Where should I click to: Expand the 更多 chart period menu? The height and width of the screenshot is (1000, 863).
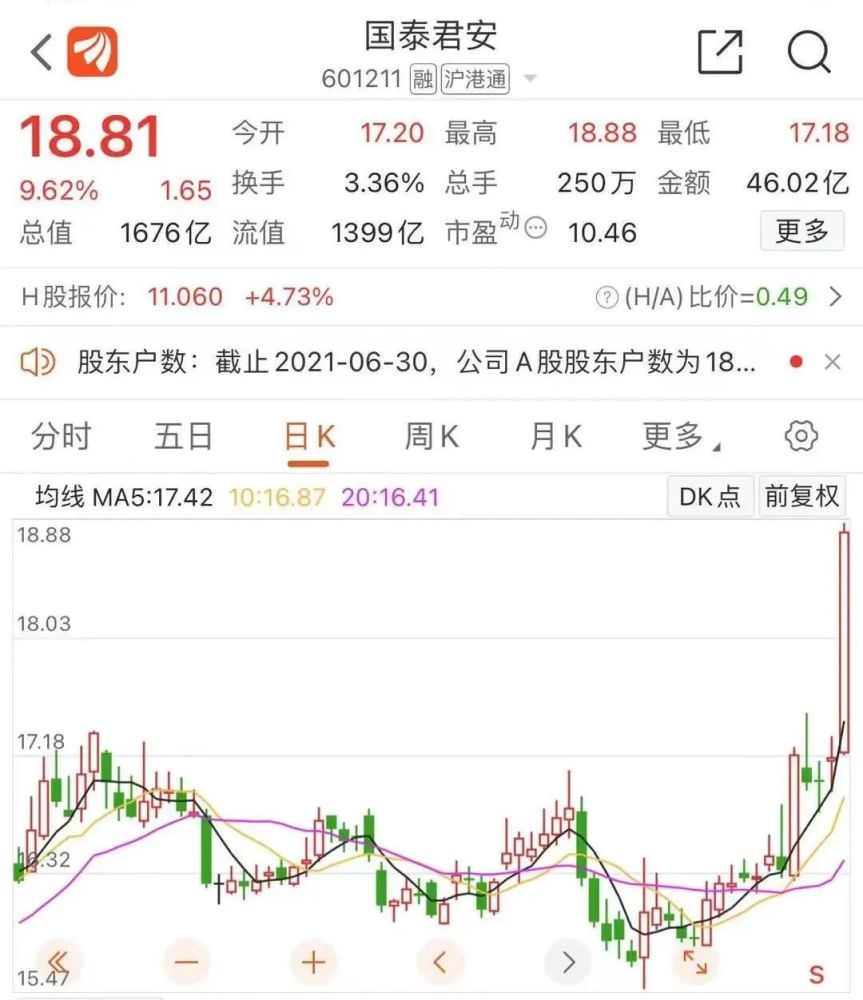tap(679, 436)
